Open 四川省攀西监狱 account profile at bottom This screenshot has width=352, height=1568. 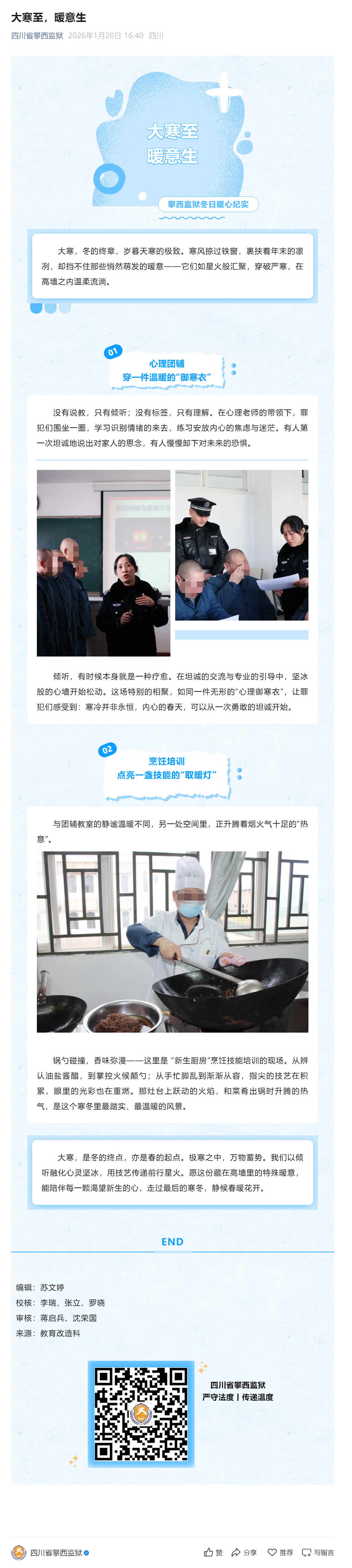(x=56, y=1552)
